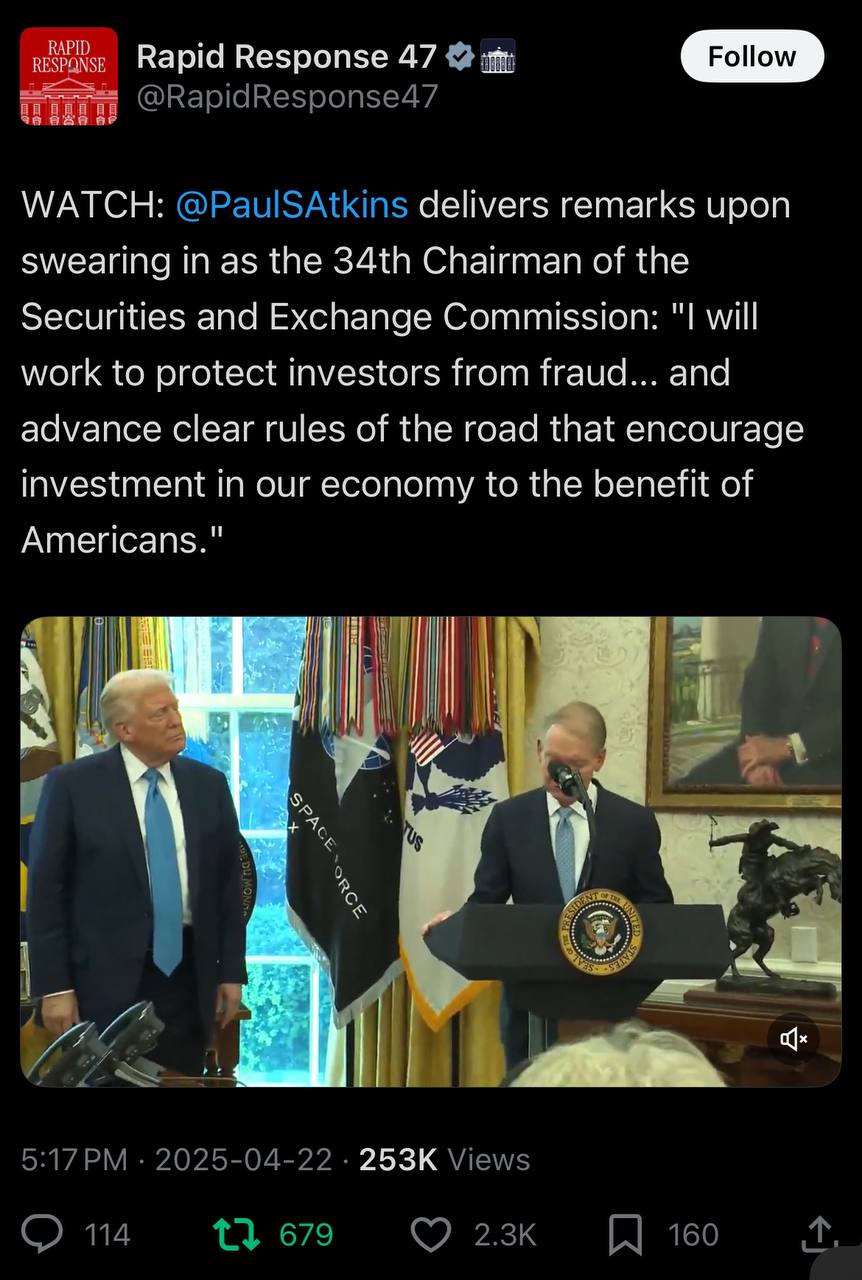The height and width of the screenshot is (1280, 862).
Task: Bookmark this post
Action: [x=625, y=1234]
